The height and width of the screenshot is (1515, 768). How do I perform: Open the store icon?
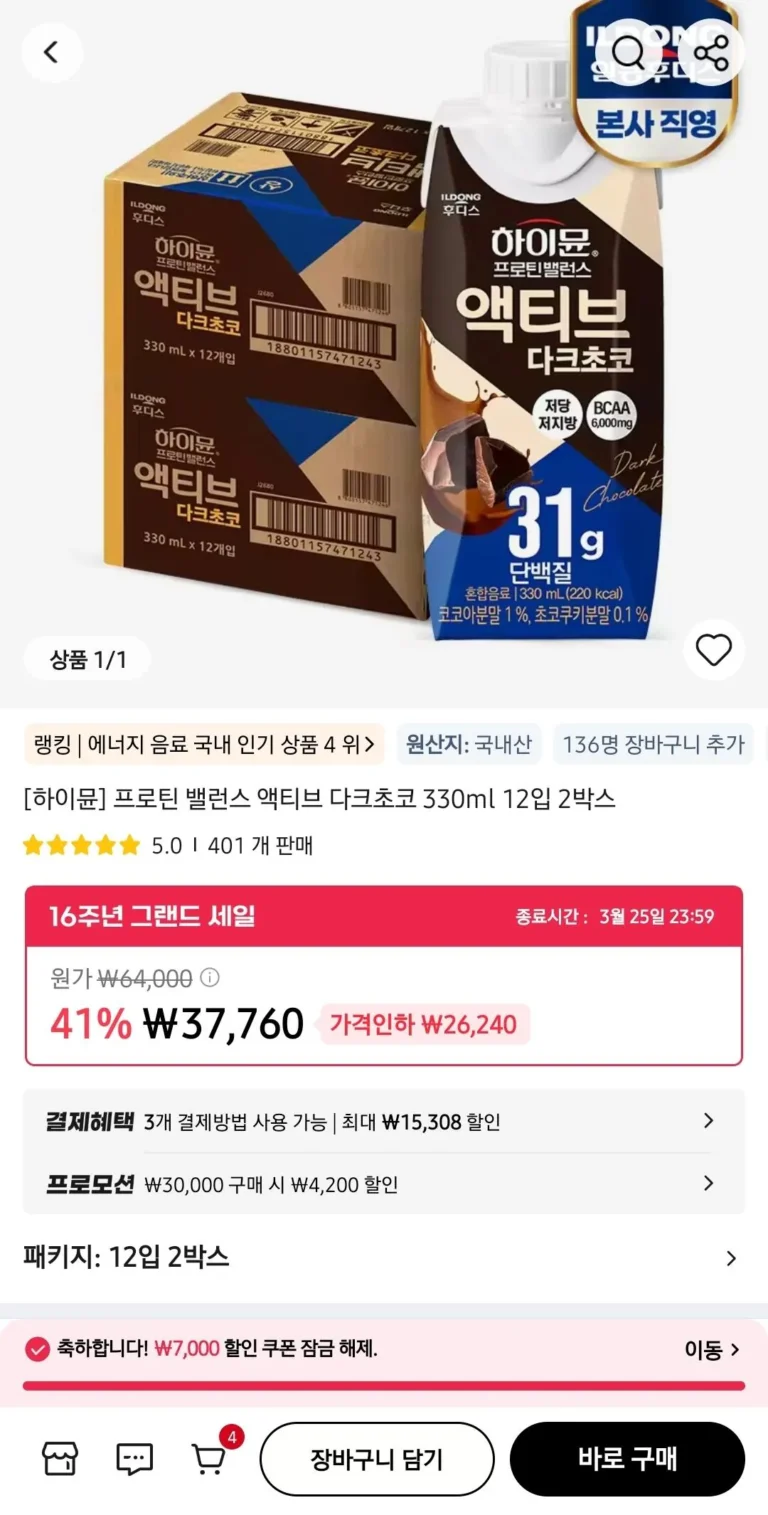coord(60,1459)
